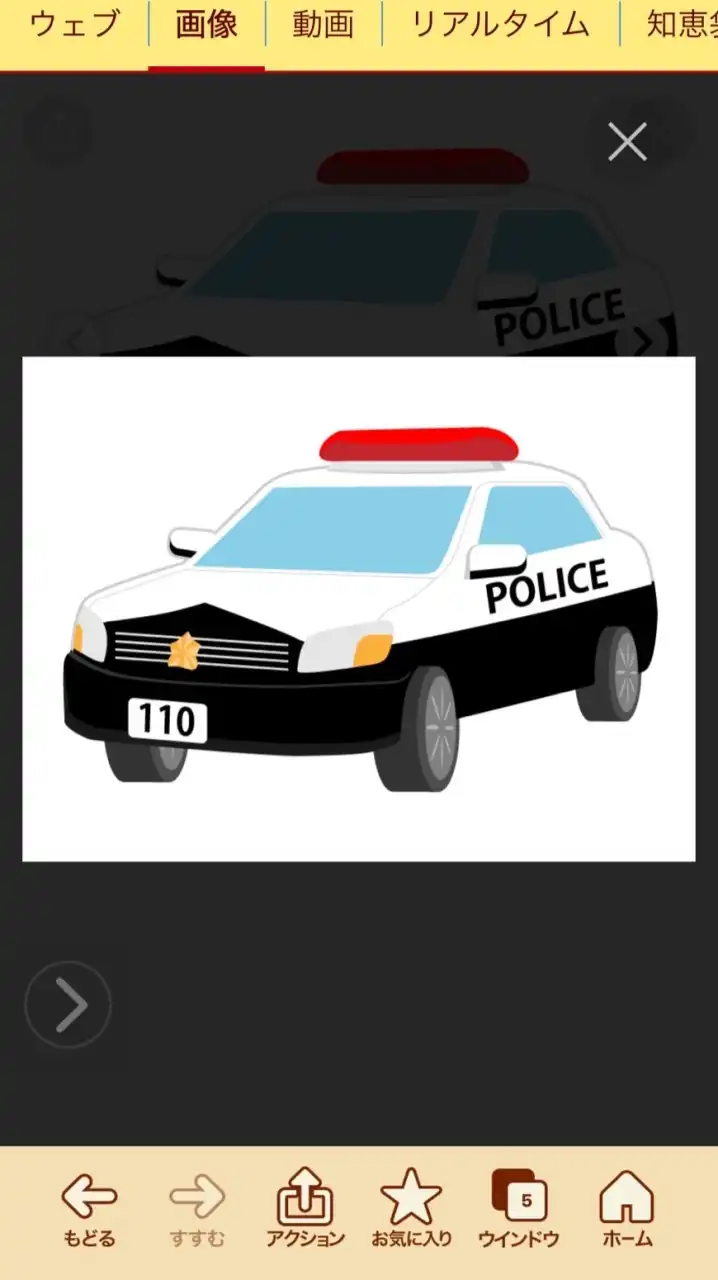Screen dimensions: 718x1280
Task: Open the police car image source
Action: 358,608
